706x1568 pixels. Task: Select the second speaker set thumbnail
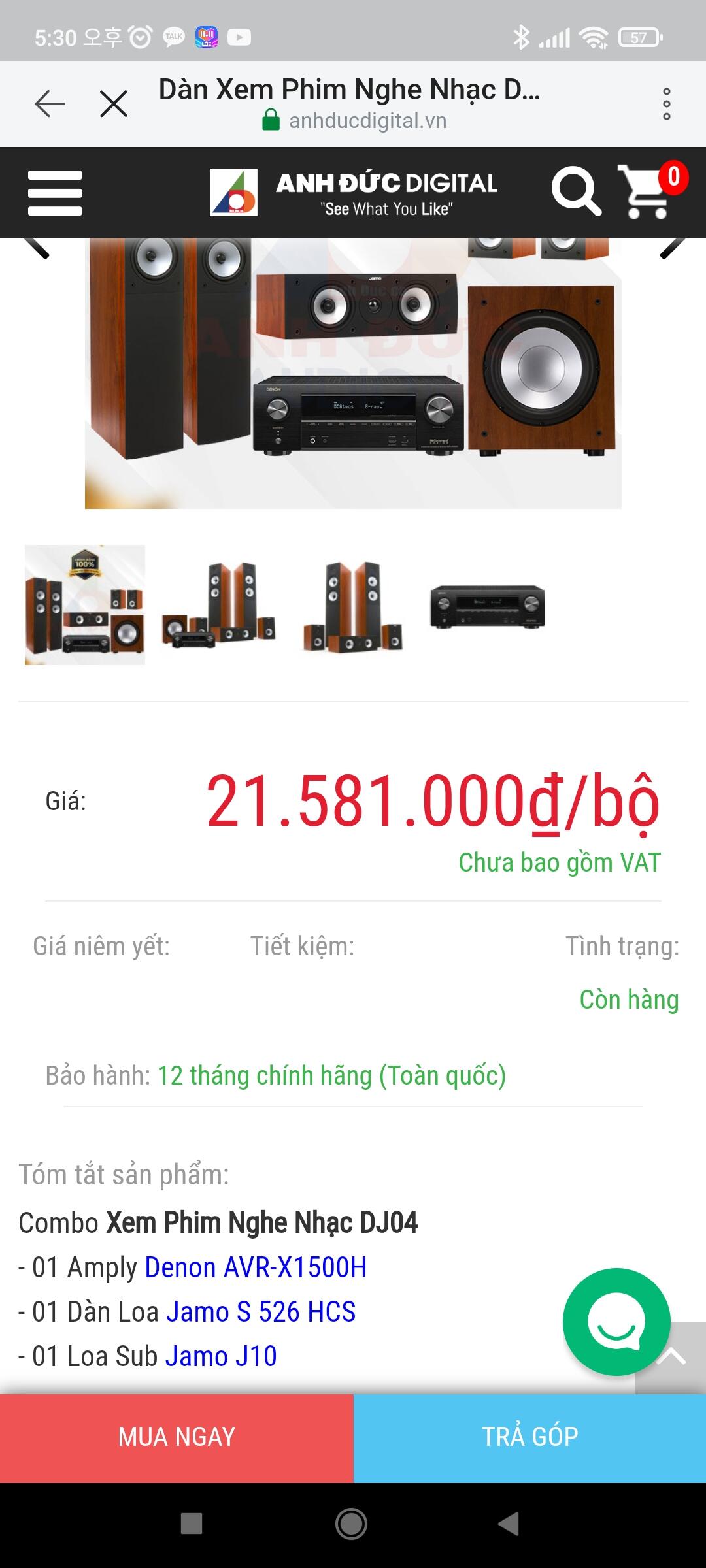coord(219,605)
